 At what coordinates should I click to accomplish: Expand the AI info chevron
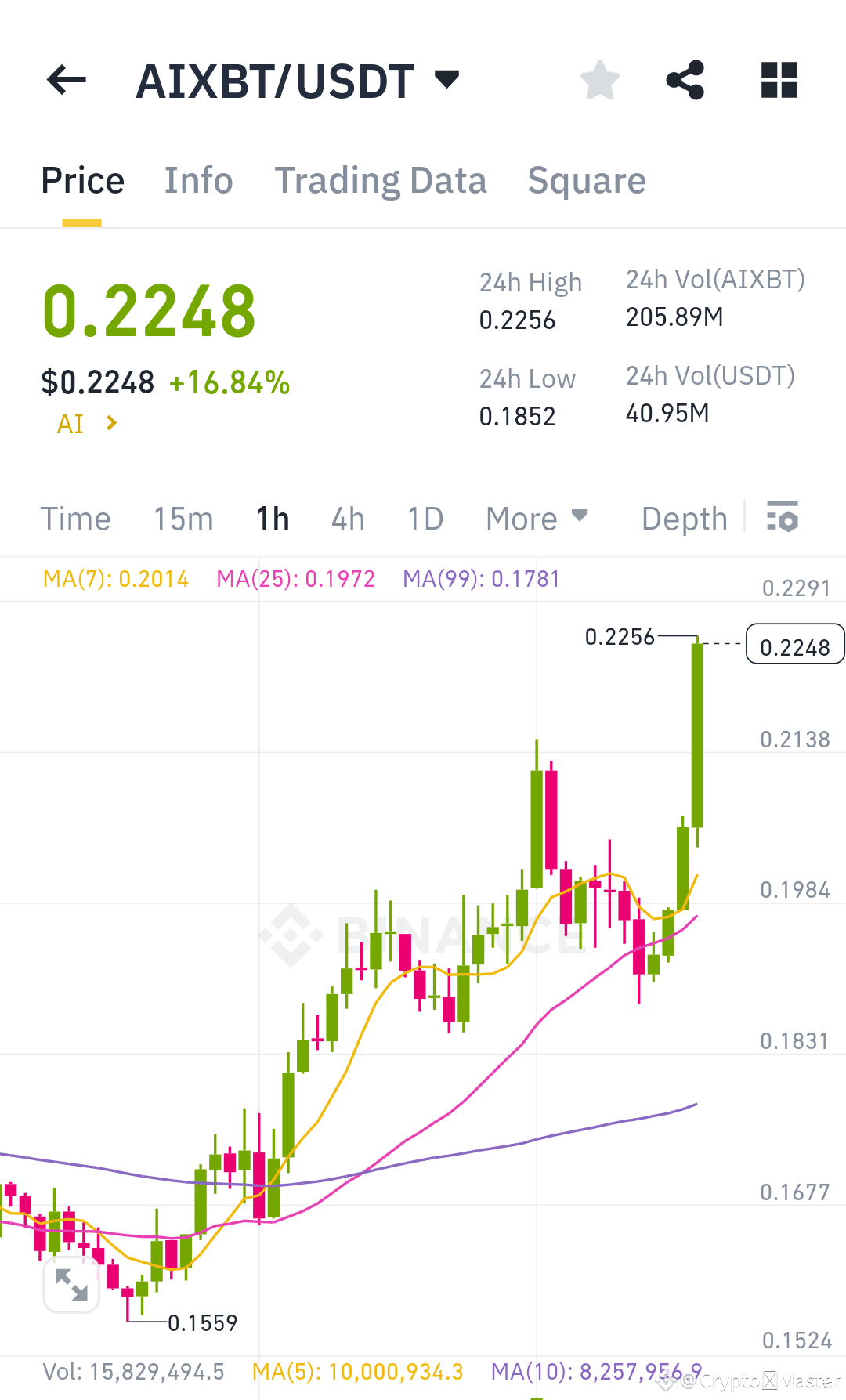click(111, 423)
